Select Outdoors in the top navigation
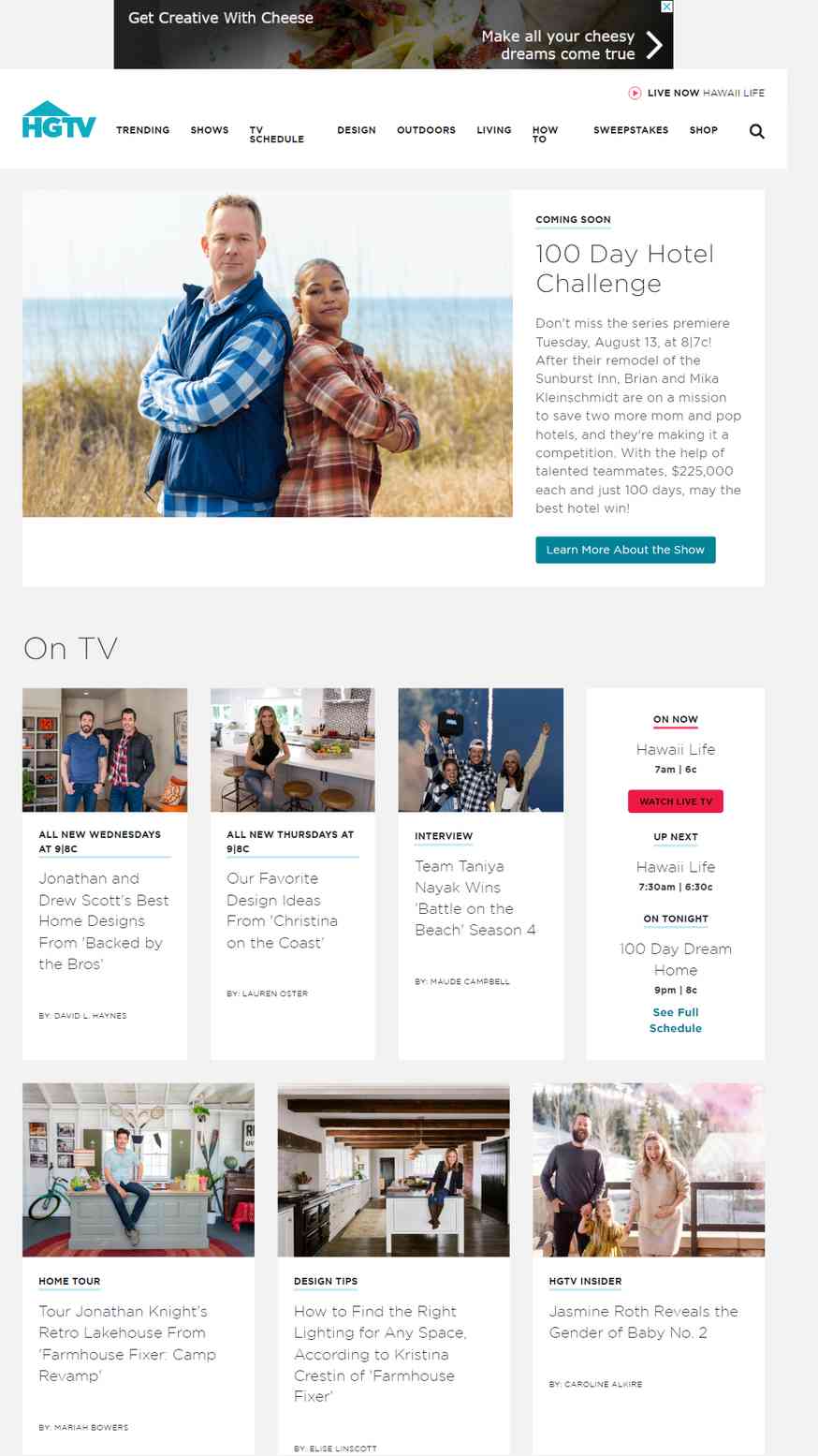The height and width of the screenshot is (1456, 818). (426, 130)
